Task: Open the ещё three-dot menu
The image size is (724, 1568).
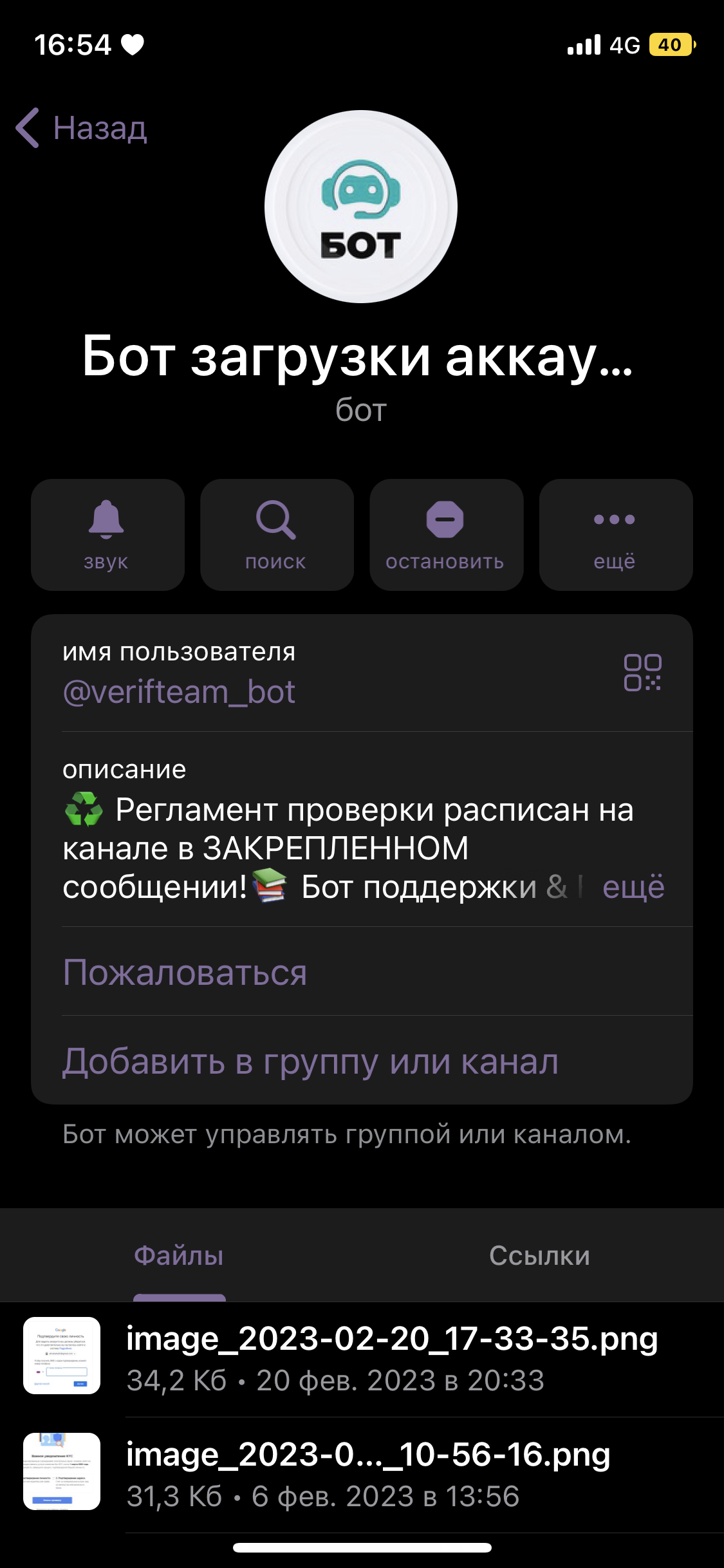Action: 615,534
